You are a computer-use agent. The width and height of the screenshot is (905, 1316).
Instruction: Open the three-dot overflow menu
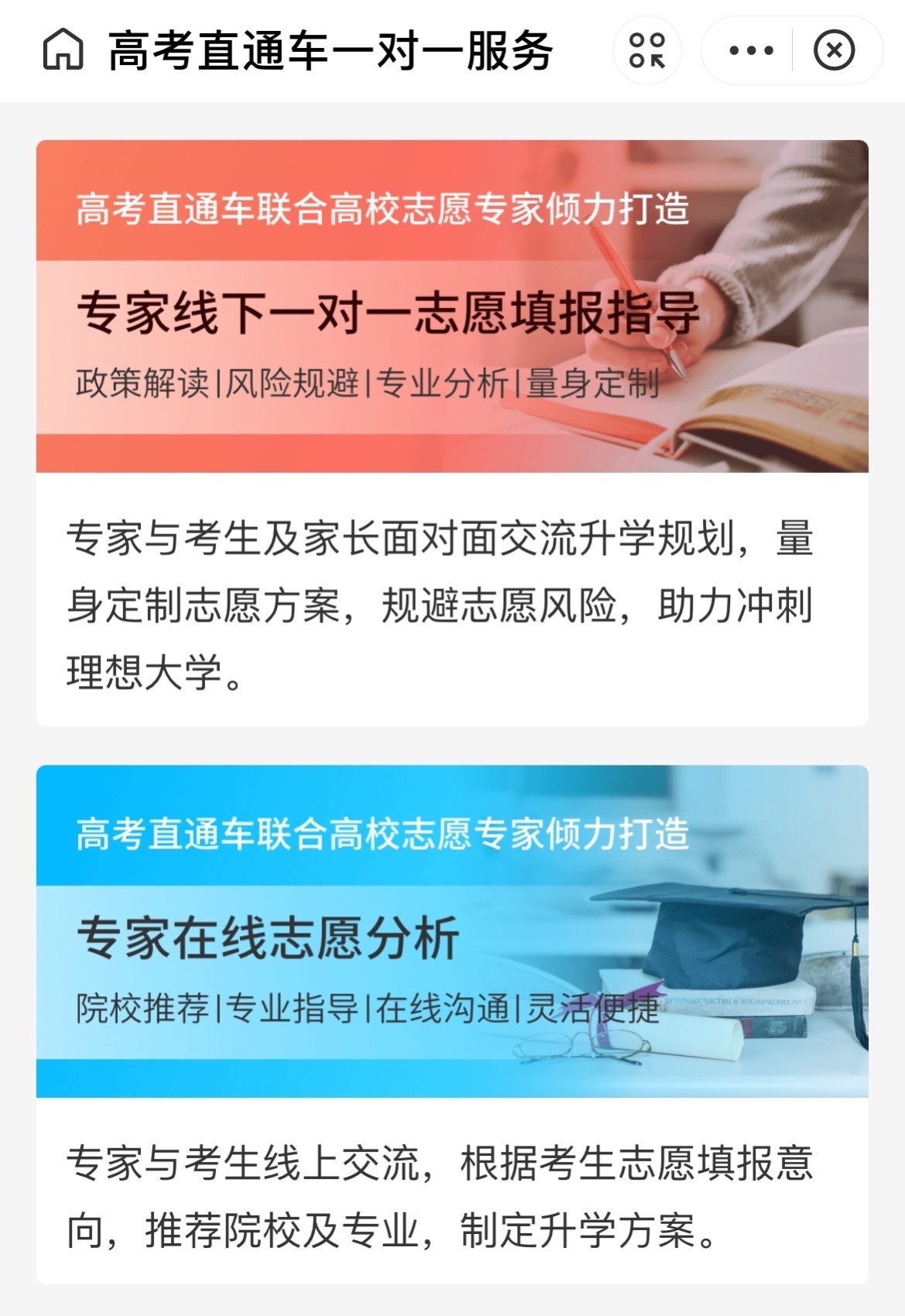click(751, 50)
